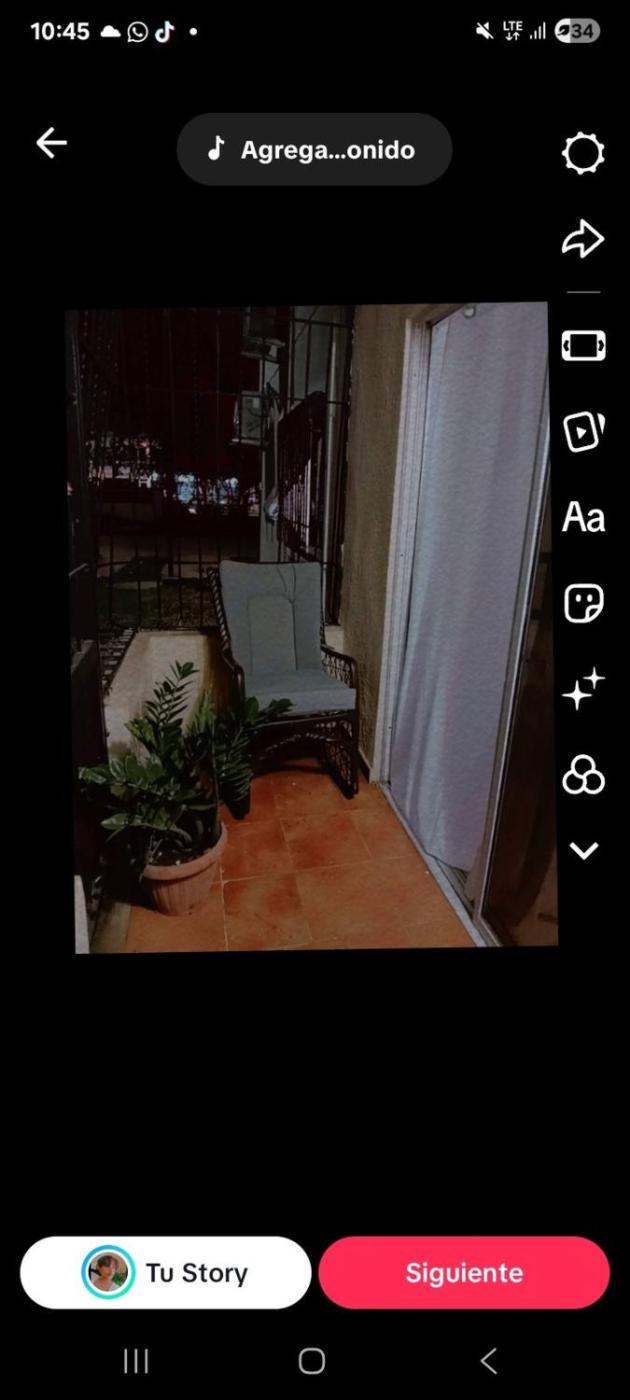Viewport: 630px width, 1400px height.
Task: Expand more editing tools chevron
Action: coord(583,851)
